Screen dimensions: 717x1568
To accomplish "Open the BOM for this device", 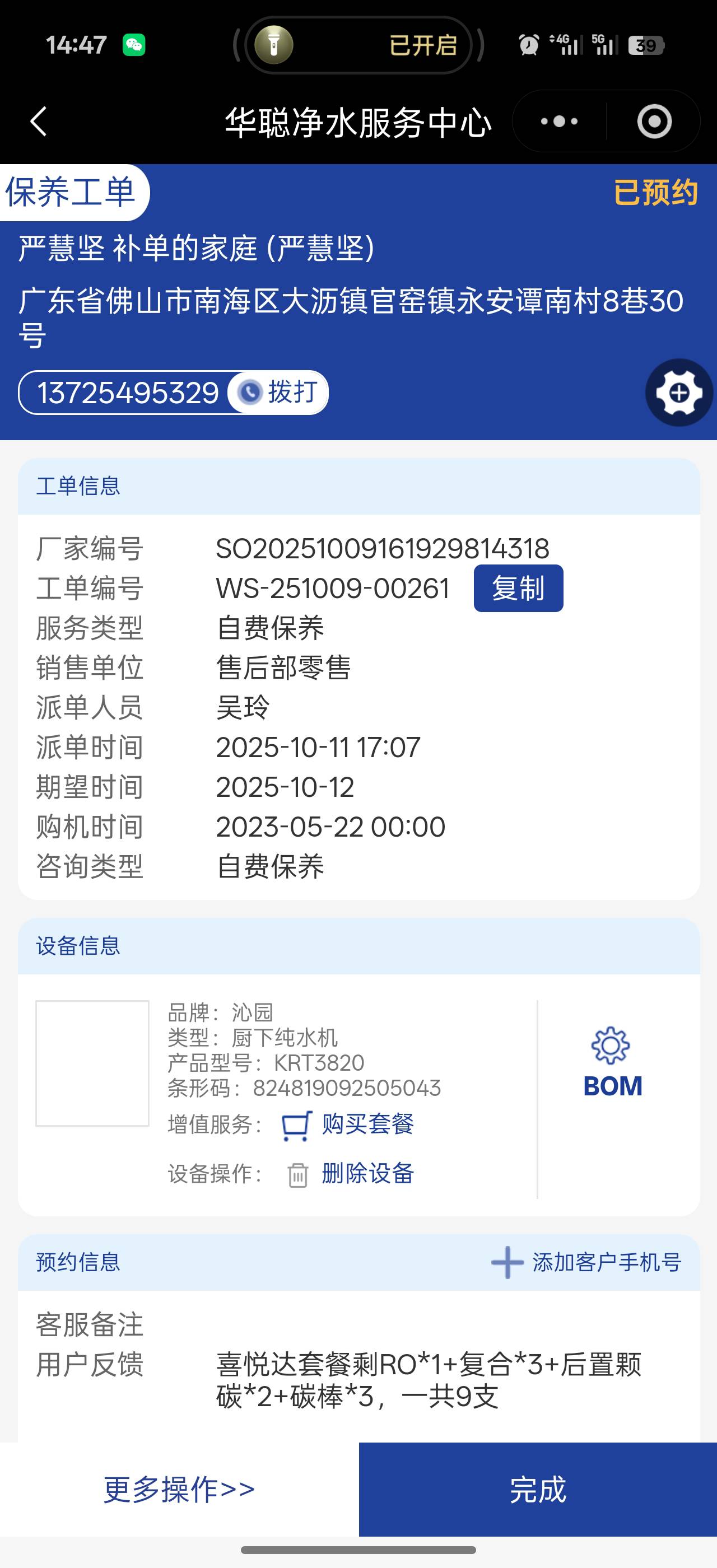I will click(612, 1063).
